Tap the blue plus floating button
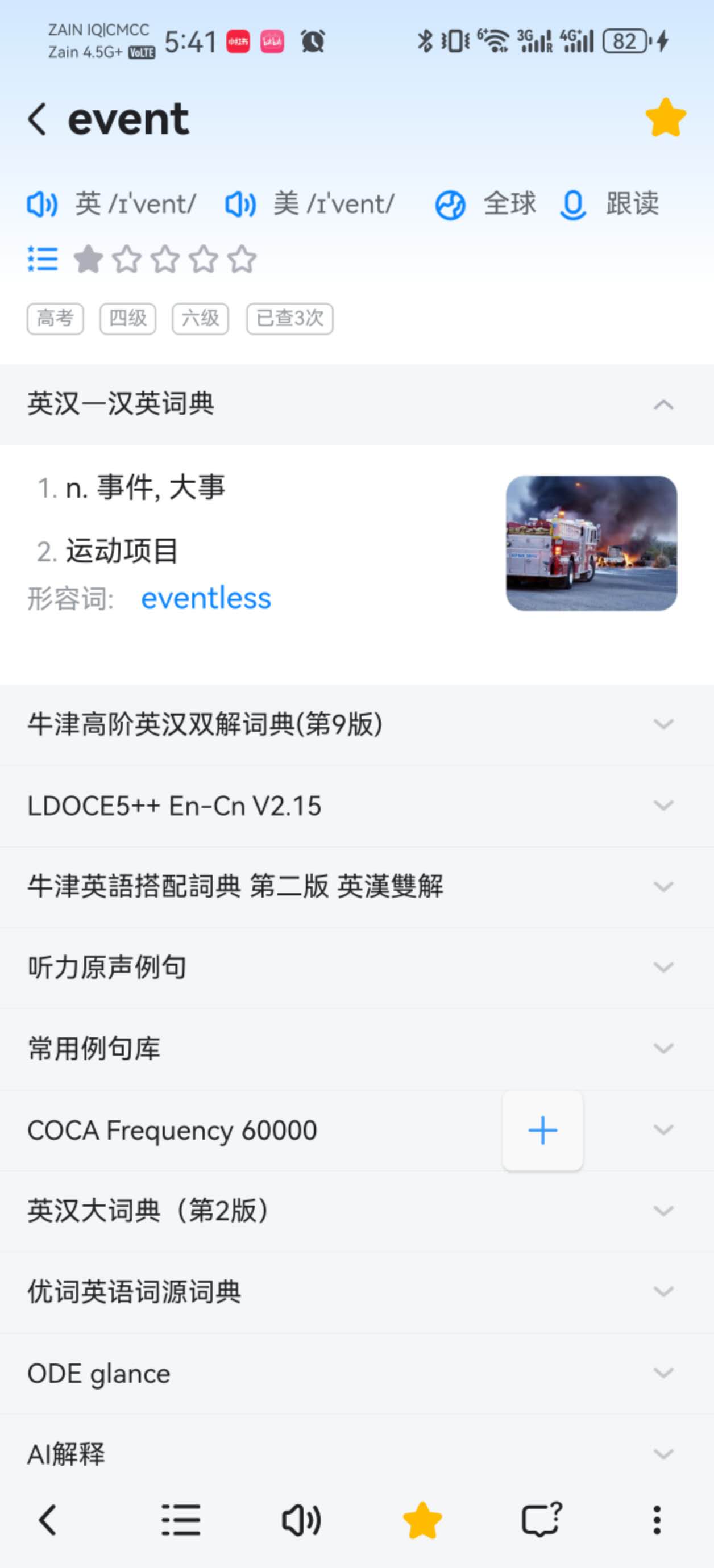The height and width of the screenshot is (1568, 714). point(542,1131)
